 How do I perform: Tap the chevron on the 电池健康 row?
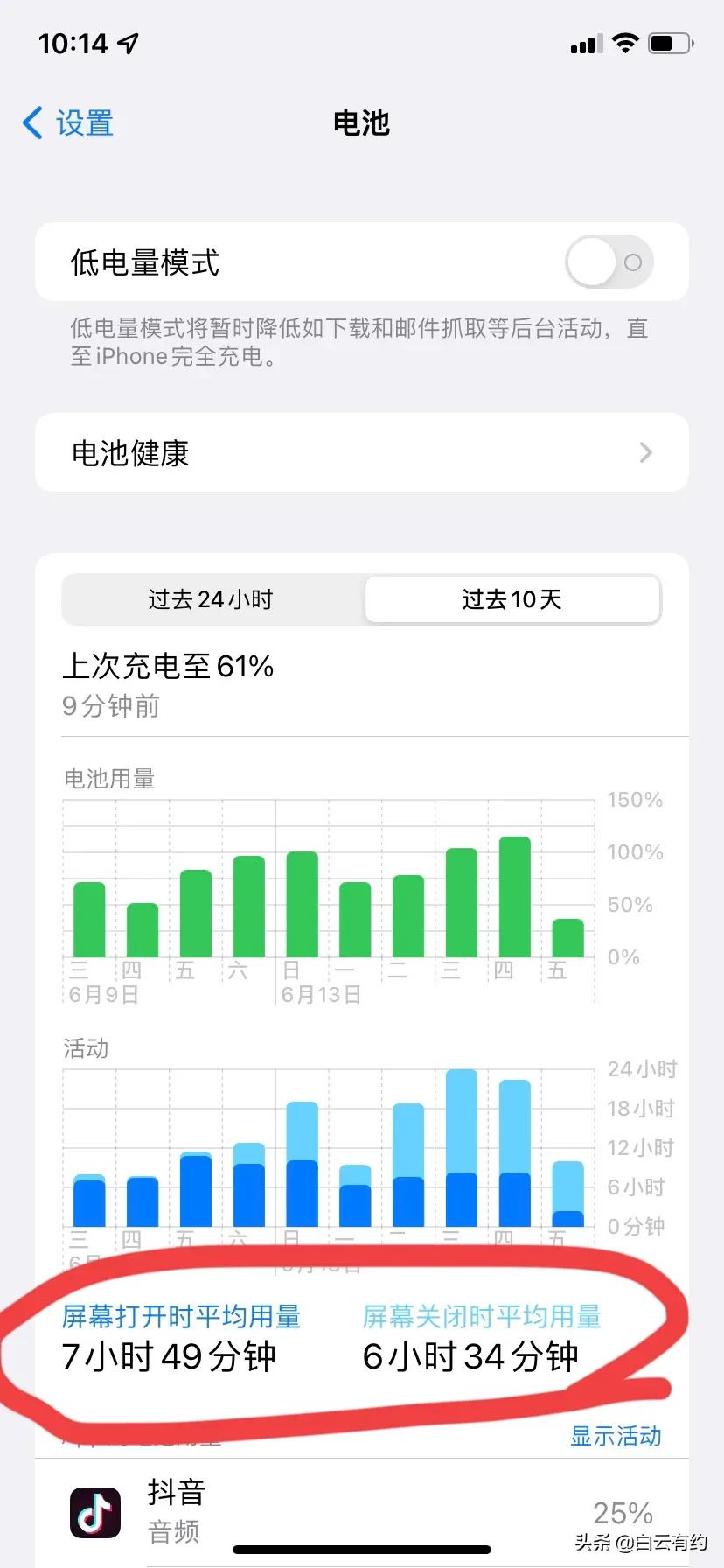coord(646,452)
